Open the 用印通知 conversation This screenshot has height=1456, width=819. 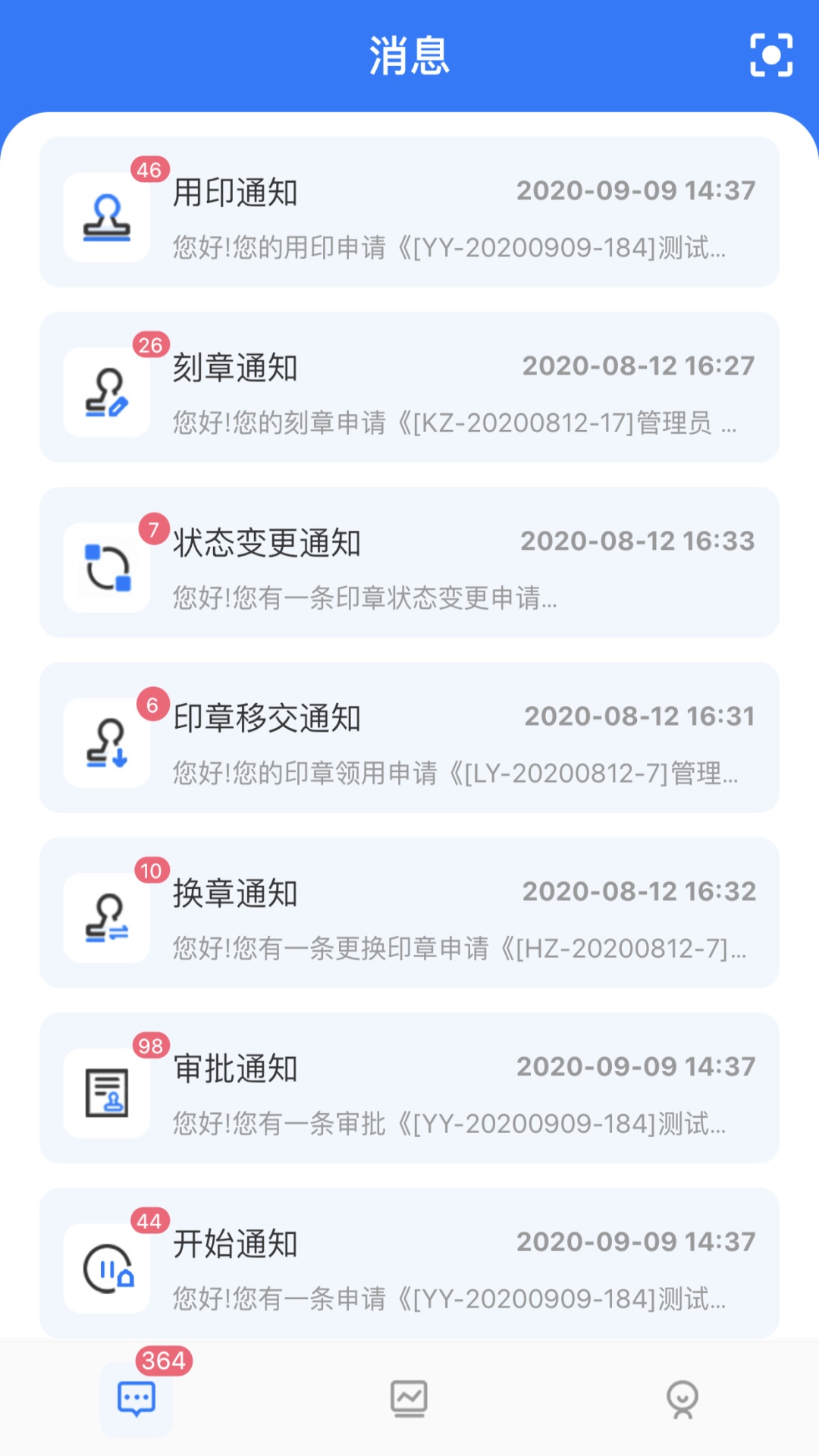pyautogui.click(x=409, y=216)
